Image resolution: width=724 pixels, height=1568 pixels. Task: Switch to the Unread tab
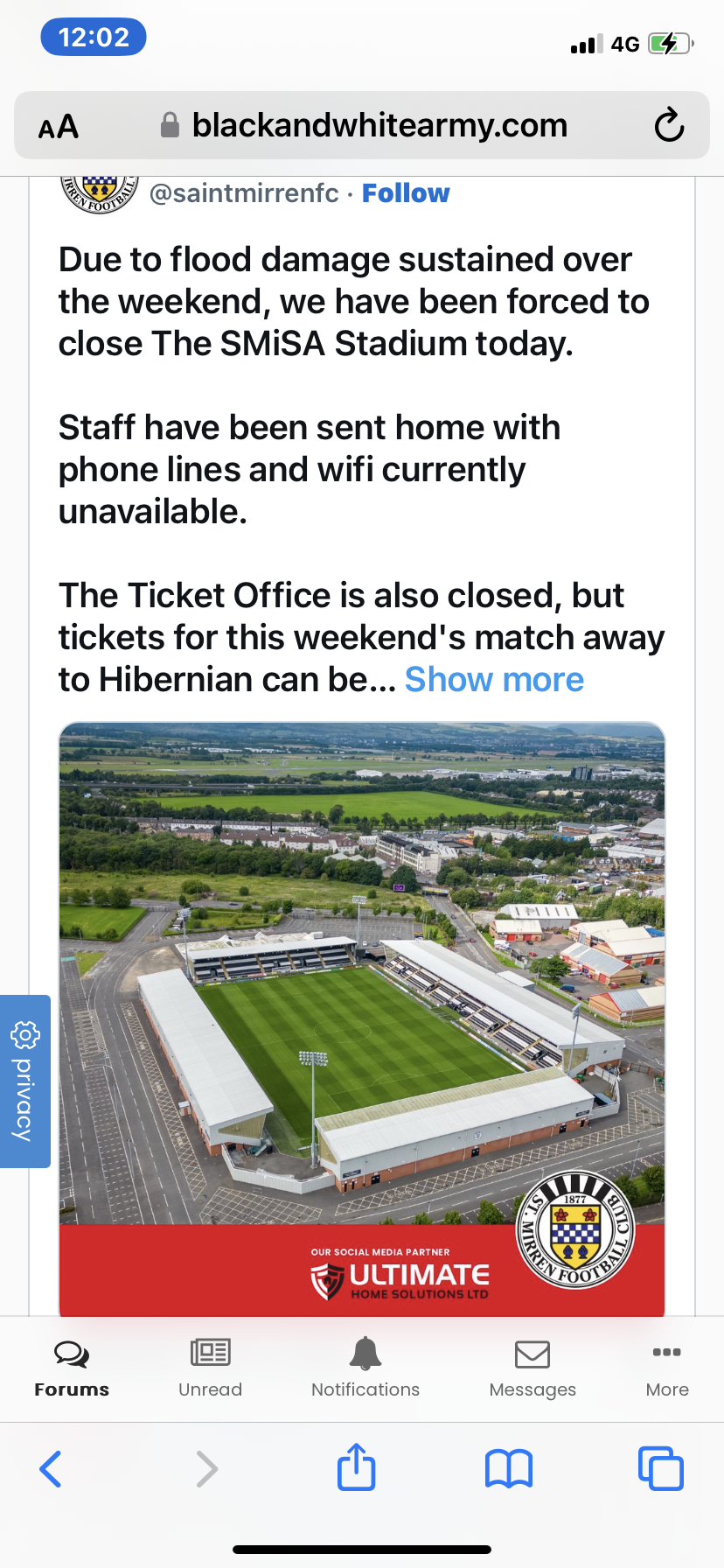click(211, 1368)
